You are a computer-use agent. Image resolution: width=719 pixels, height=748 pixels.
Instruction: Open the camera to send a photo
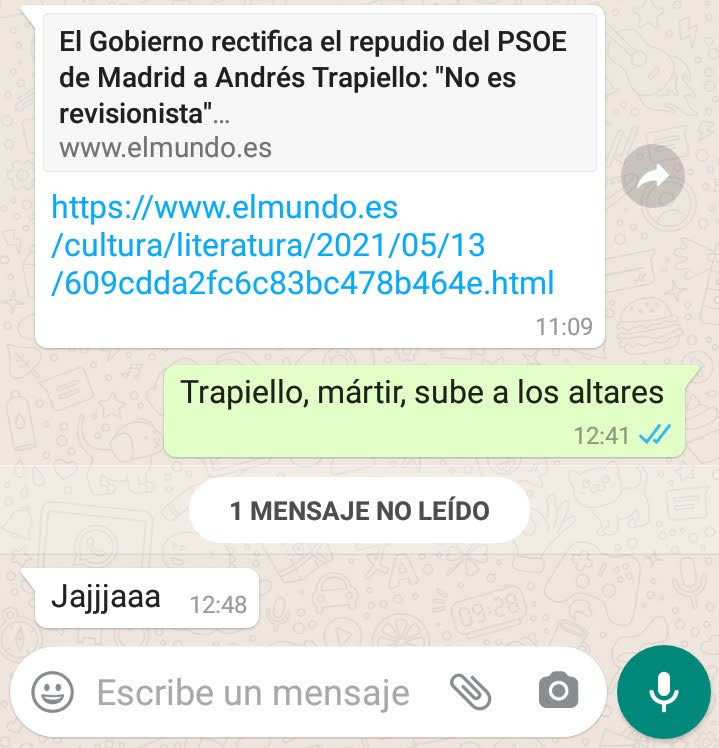(x=558, y=690)
